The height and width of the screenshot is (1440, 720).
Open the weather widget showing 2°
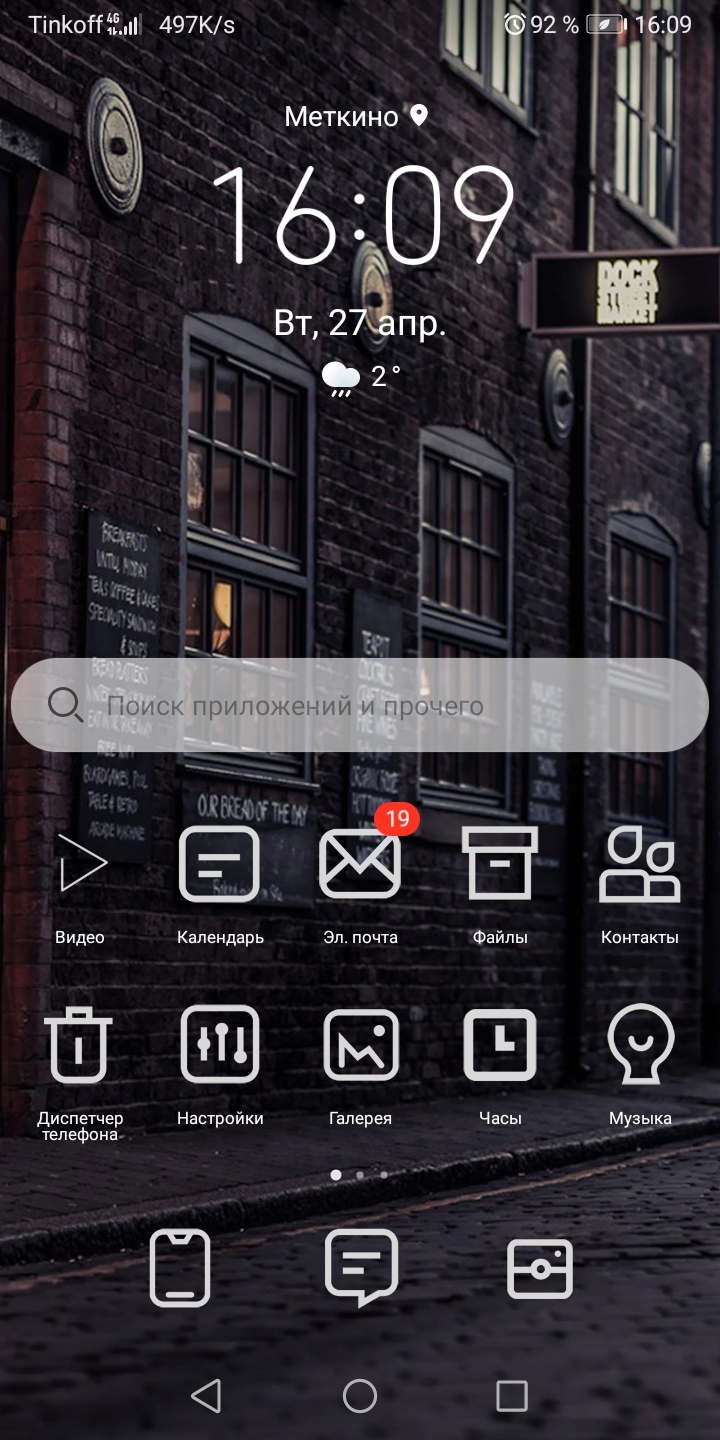pos(360,377)
